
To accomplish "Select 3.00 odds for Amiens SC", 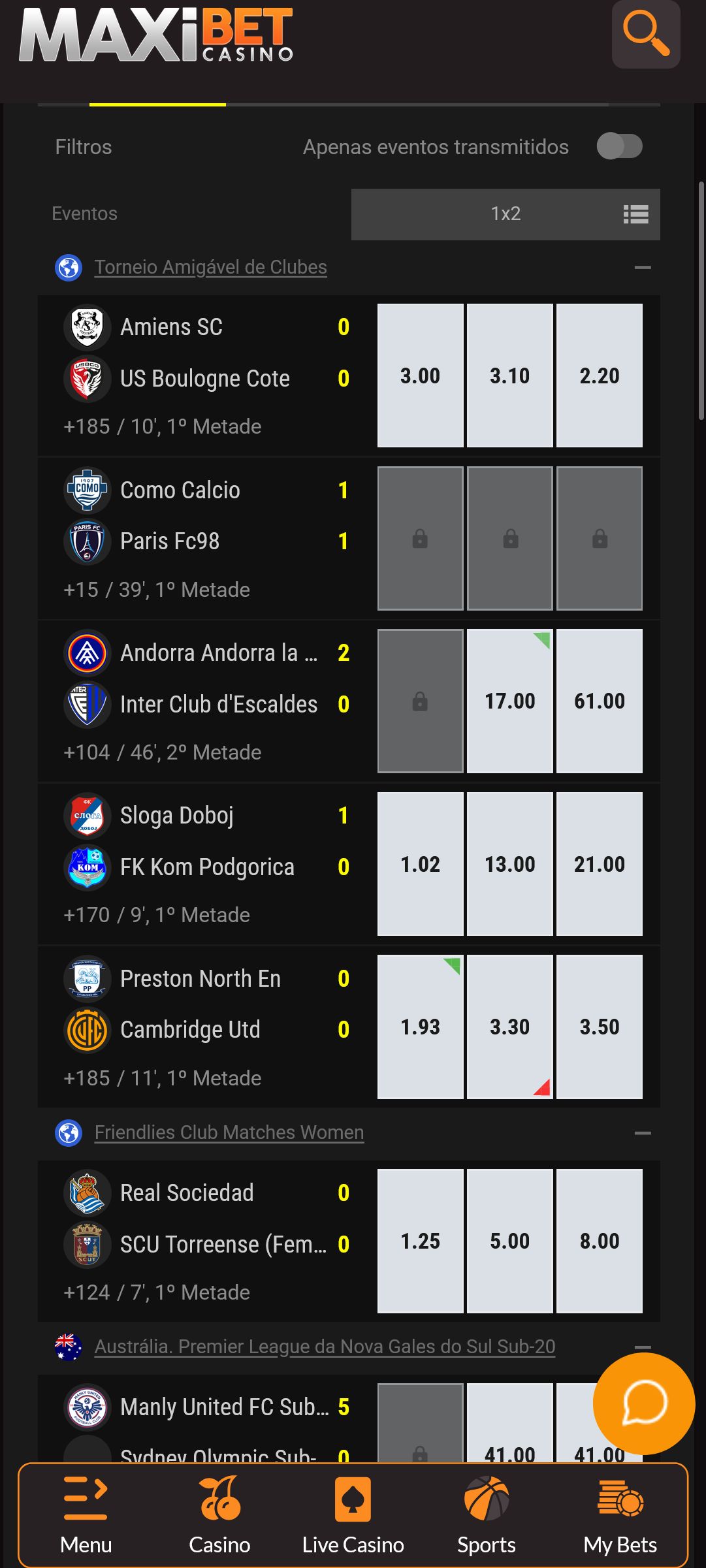I will pos(421,376).
